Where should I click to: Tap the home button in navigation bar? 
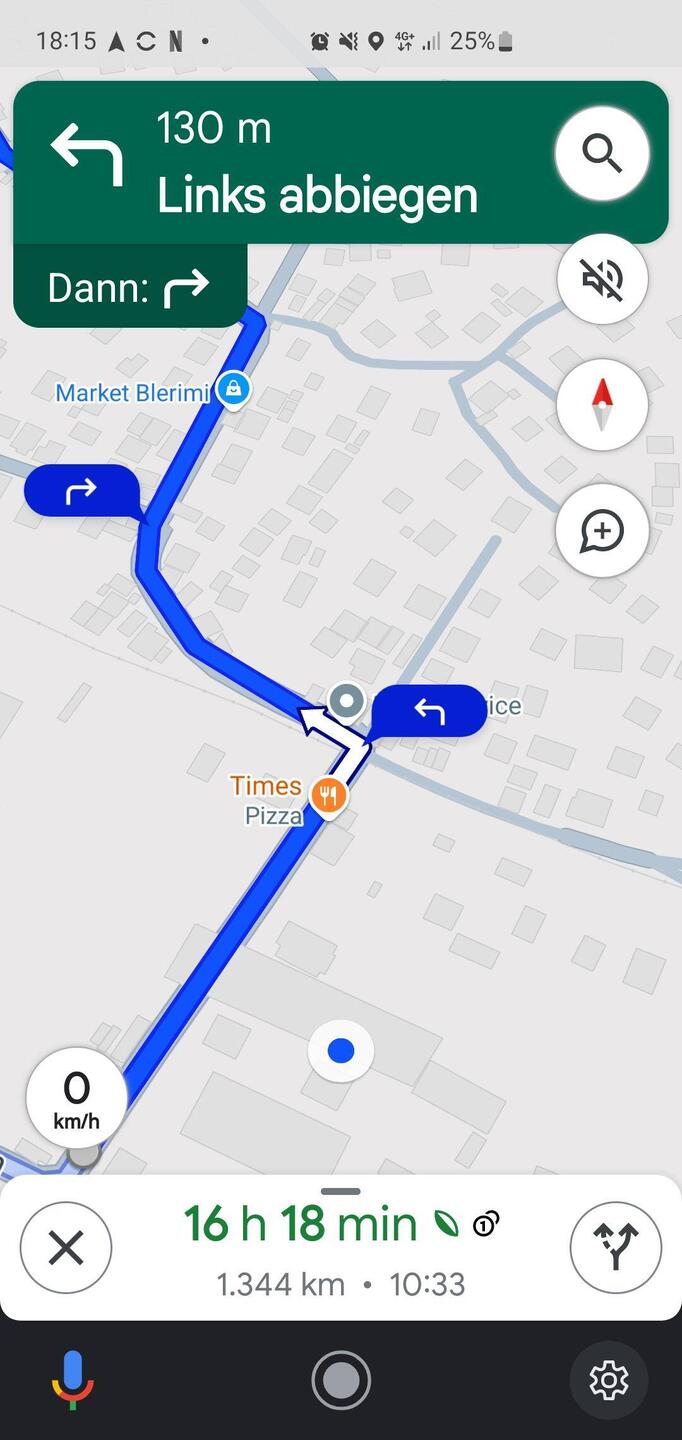(x=341, y=1381)
